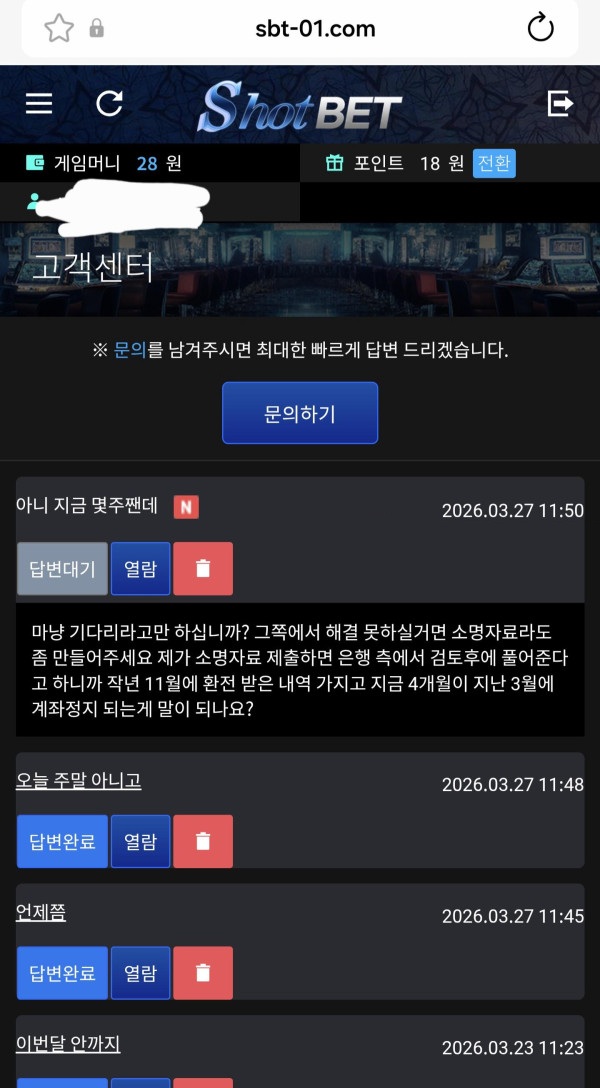
Task: Tap the 전환 button to convert points
Action: pos(494,163)
